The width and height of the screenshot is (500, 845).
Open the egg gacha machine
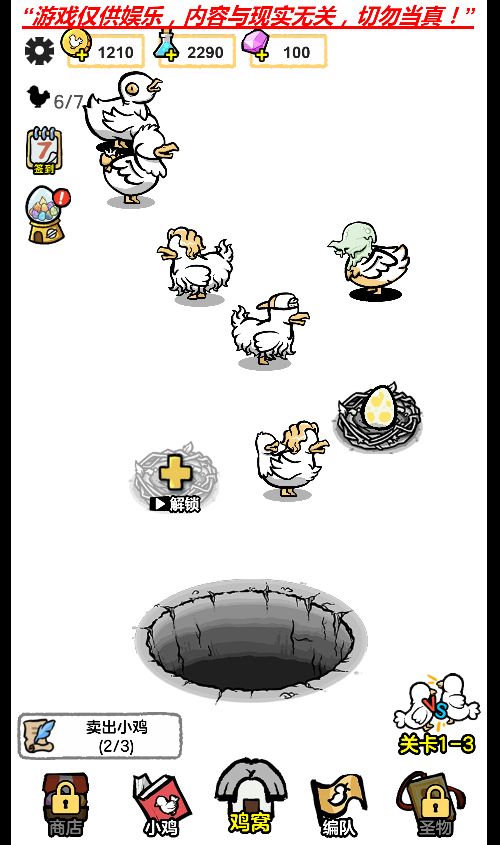click(x=46, y=214)
